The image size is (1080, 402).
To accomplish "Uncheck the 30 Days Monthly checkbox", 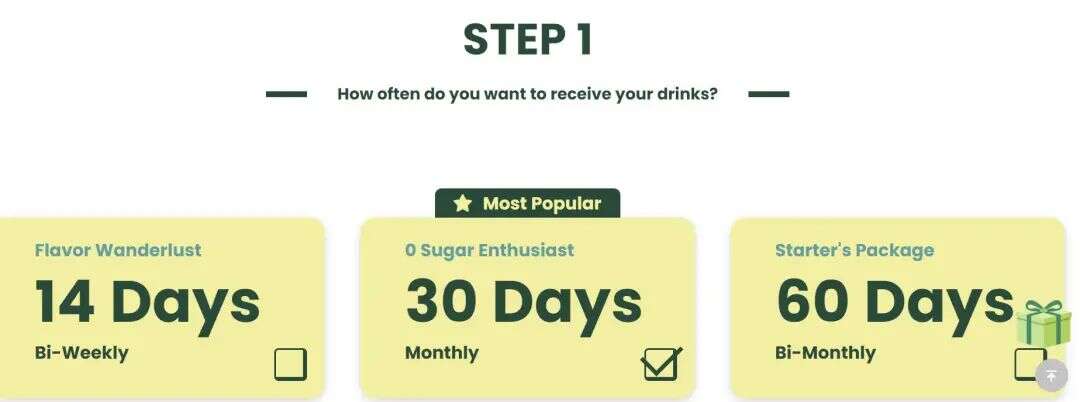I will coord(660,364).
